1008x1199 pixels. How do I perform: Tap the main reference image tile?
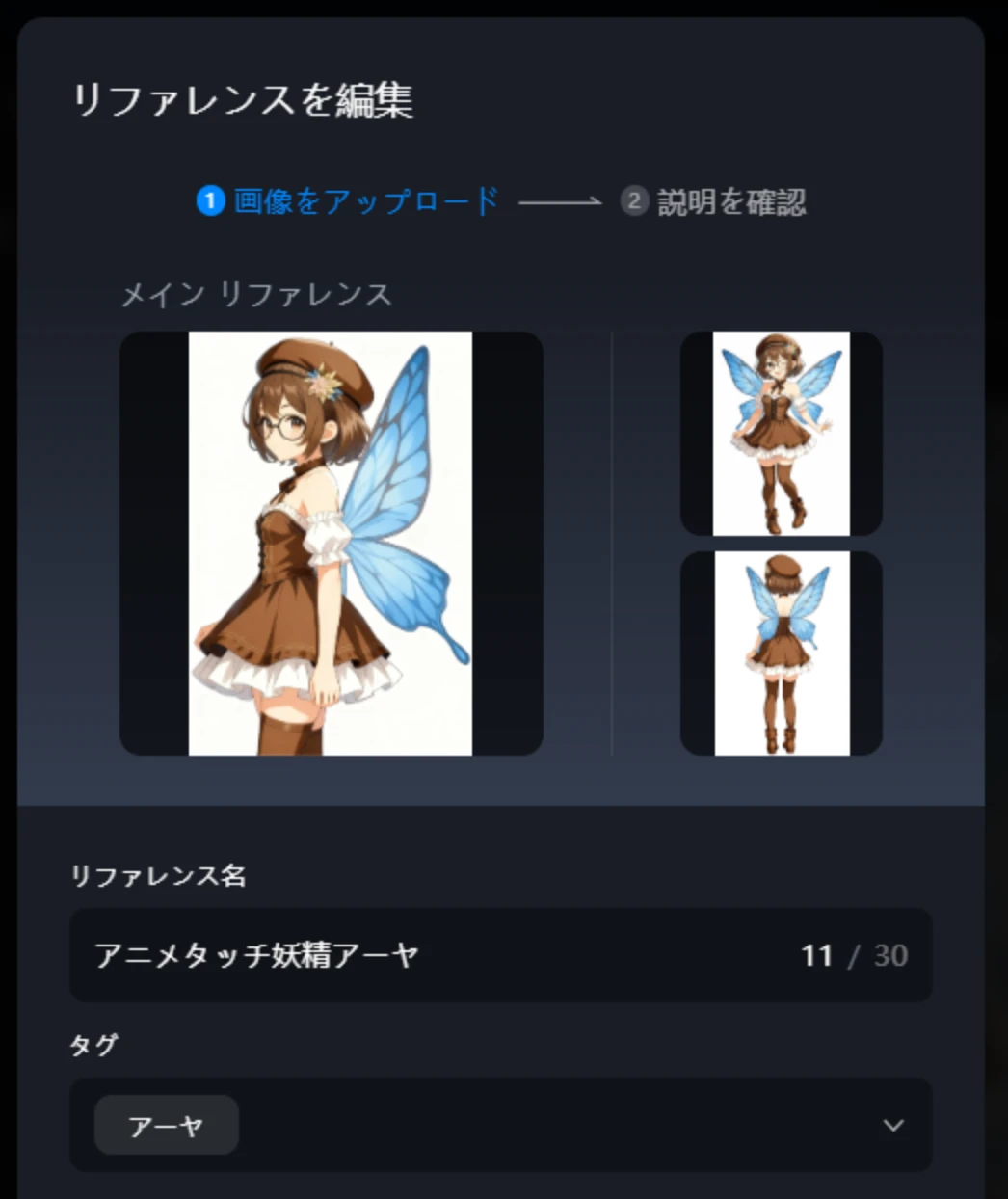[x=331, y=543]
